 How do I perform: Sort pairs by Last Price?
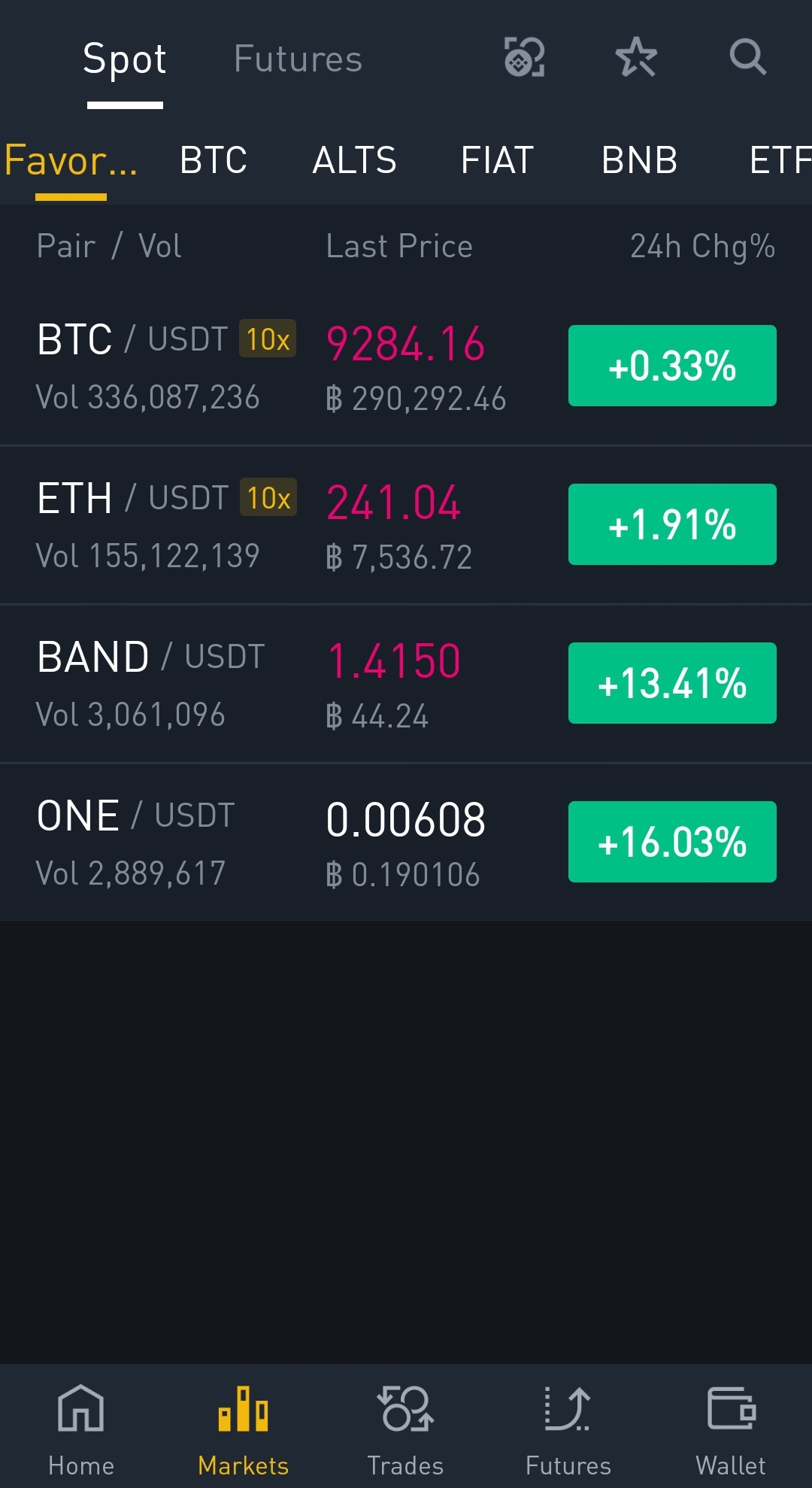point(399,247)
